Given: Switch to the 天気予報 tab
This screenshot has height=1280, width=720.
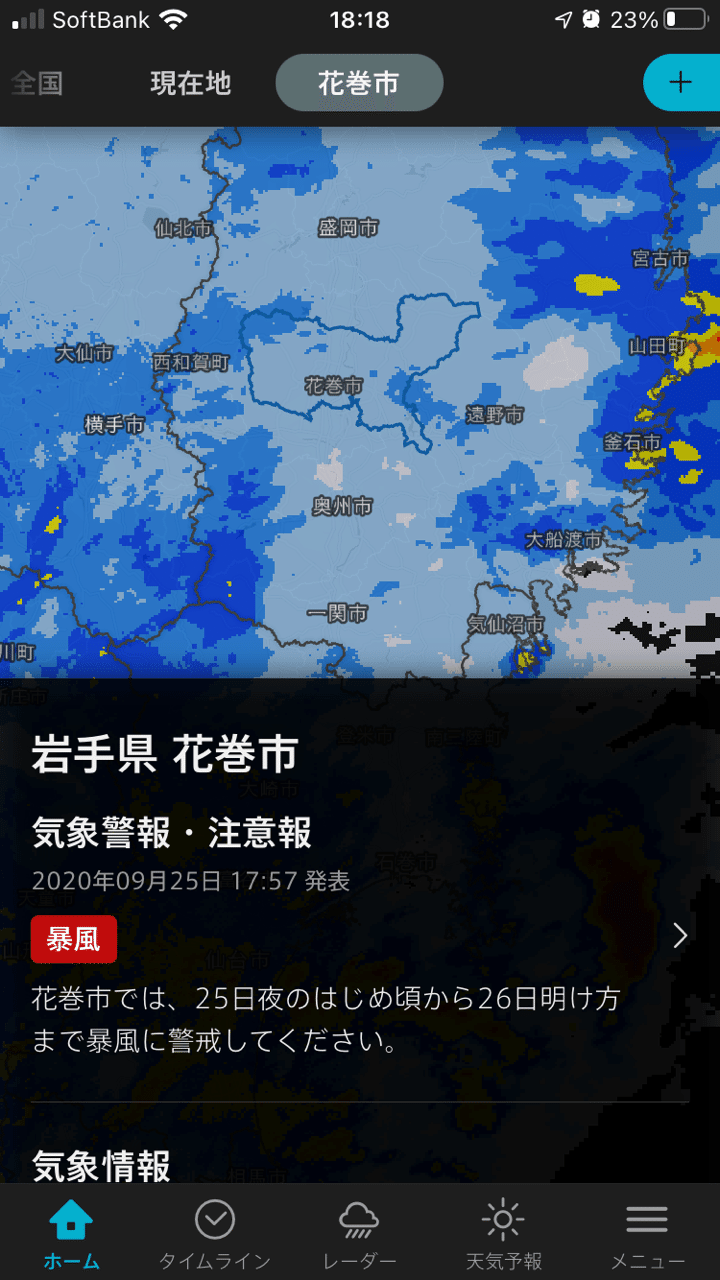Looking at the screenshot, I should coord(503,1234).
